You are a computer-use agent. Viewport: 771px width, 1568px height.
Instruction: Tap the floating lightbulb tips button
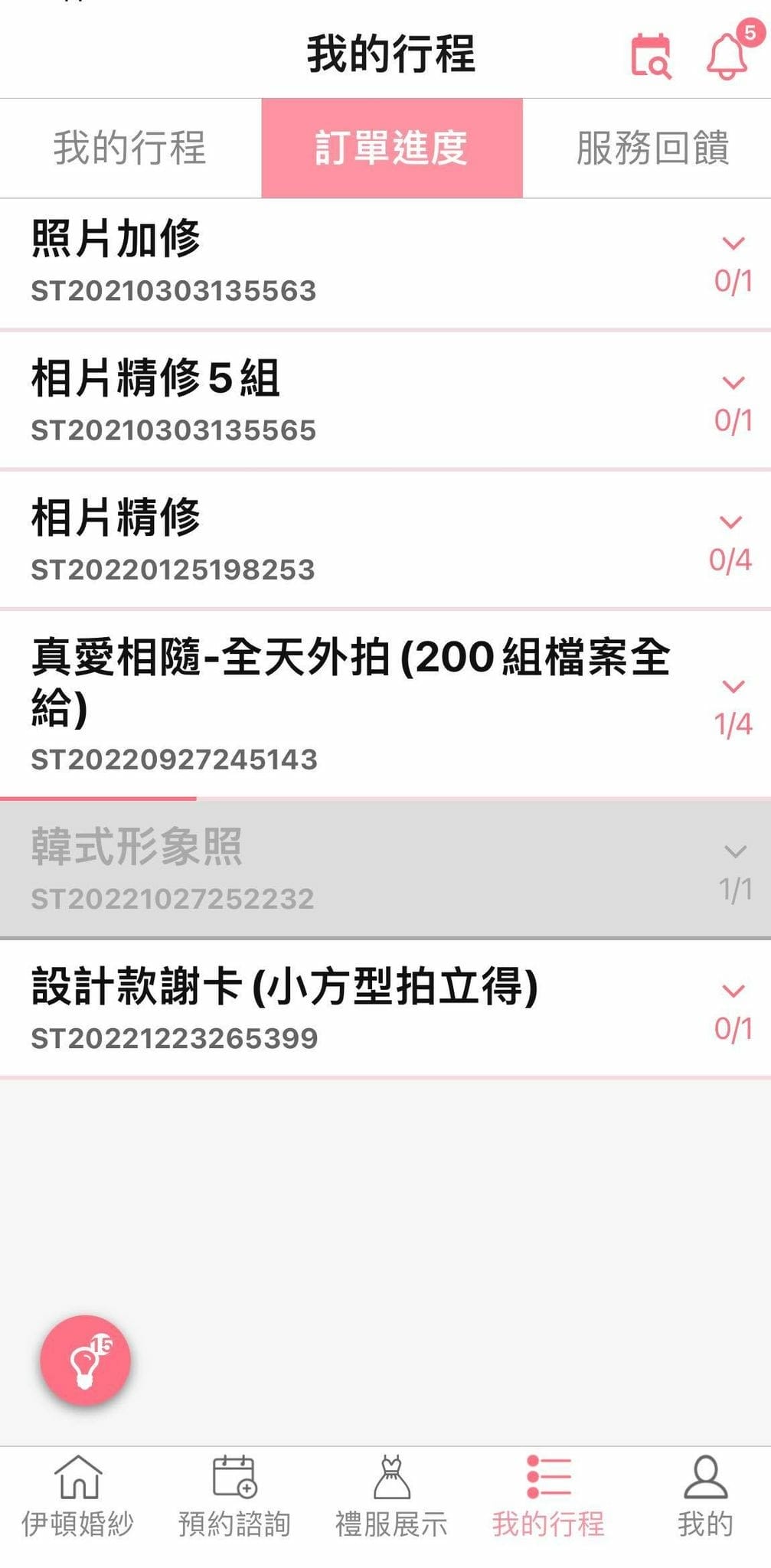pos(86,1360)
